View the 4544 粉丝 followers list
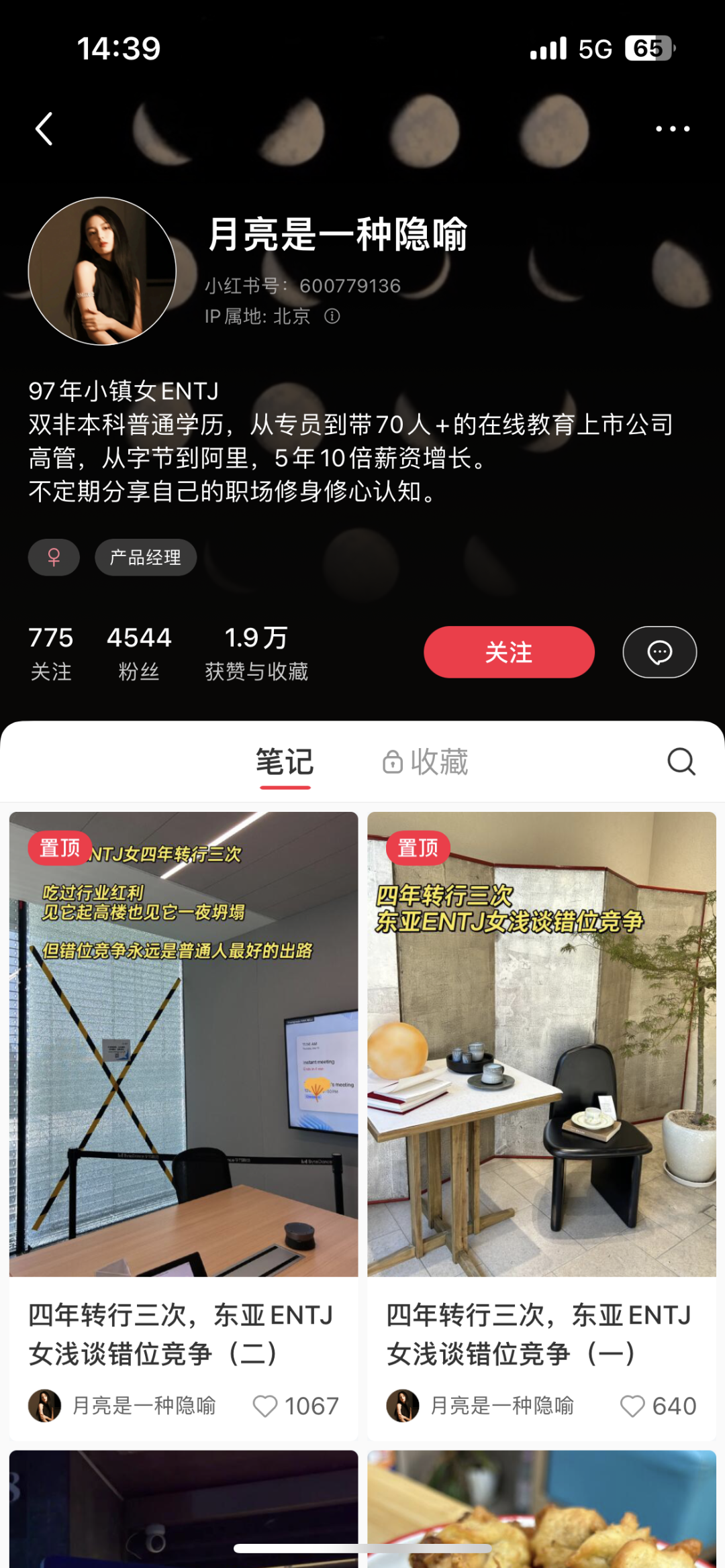The width and height of the screenshot is (725, 1568). click(x=139, y=653)
